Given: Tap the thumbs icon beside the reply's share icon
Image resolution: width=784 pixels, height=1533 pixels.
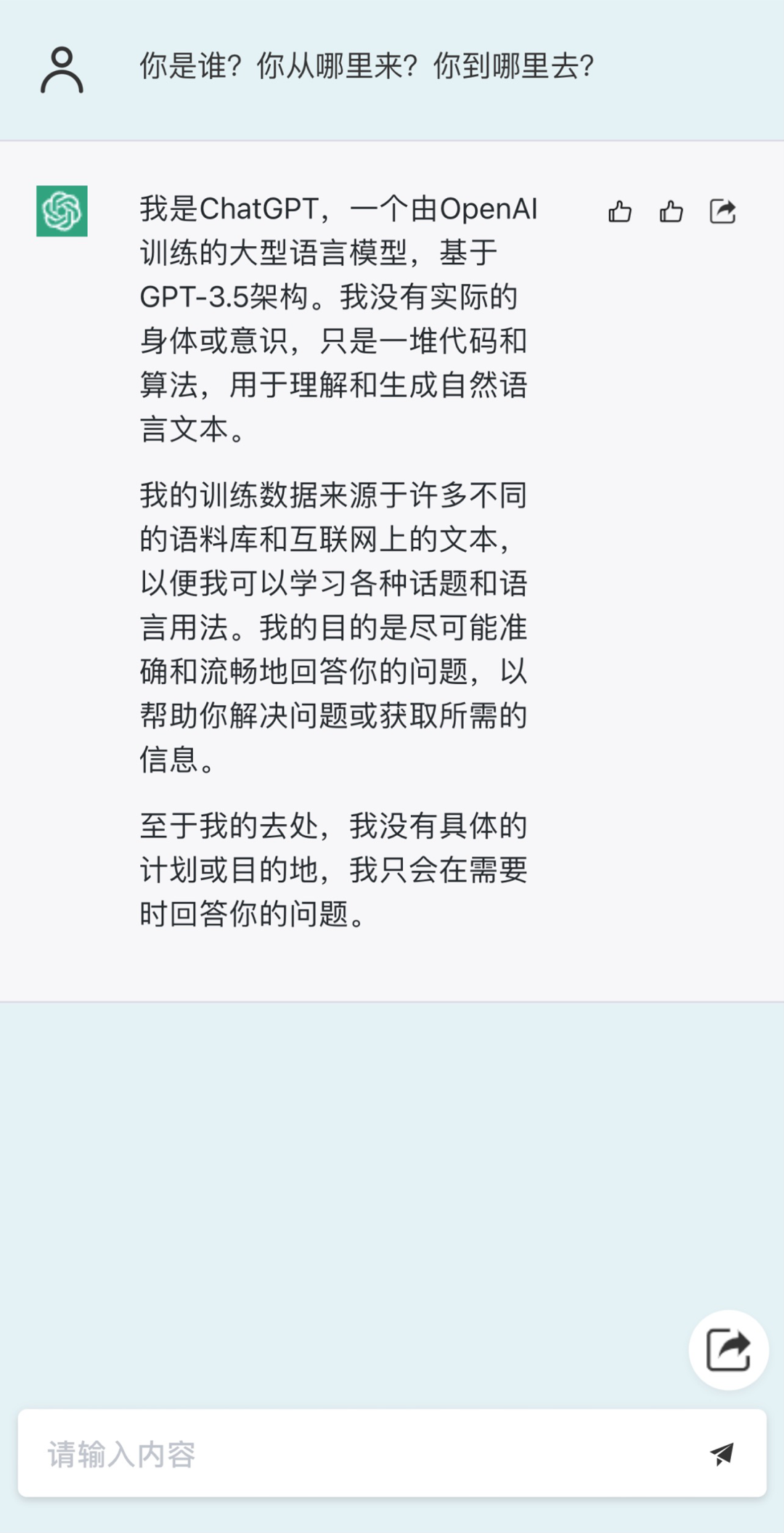Looking at the screenshot, I should pos(671,211).
